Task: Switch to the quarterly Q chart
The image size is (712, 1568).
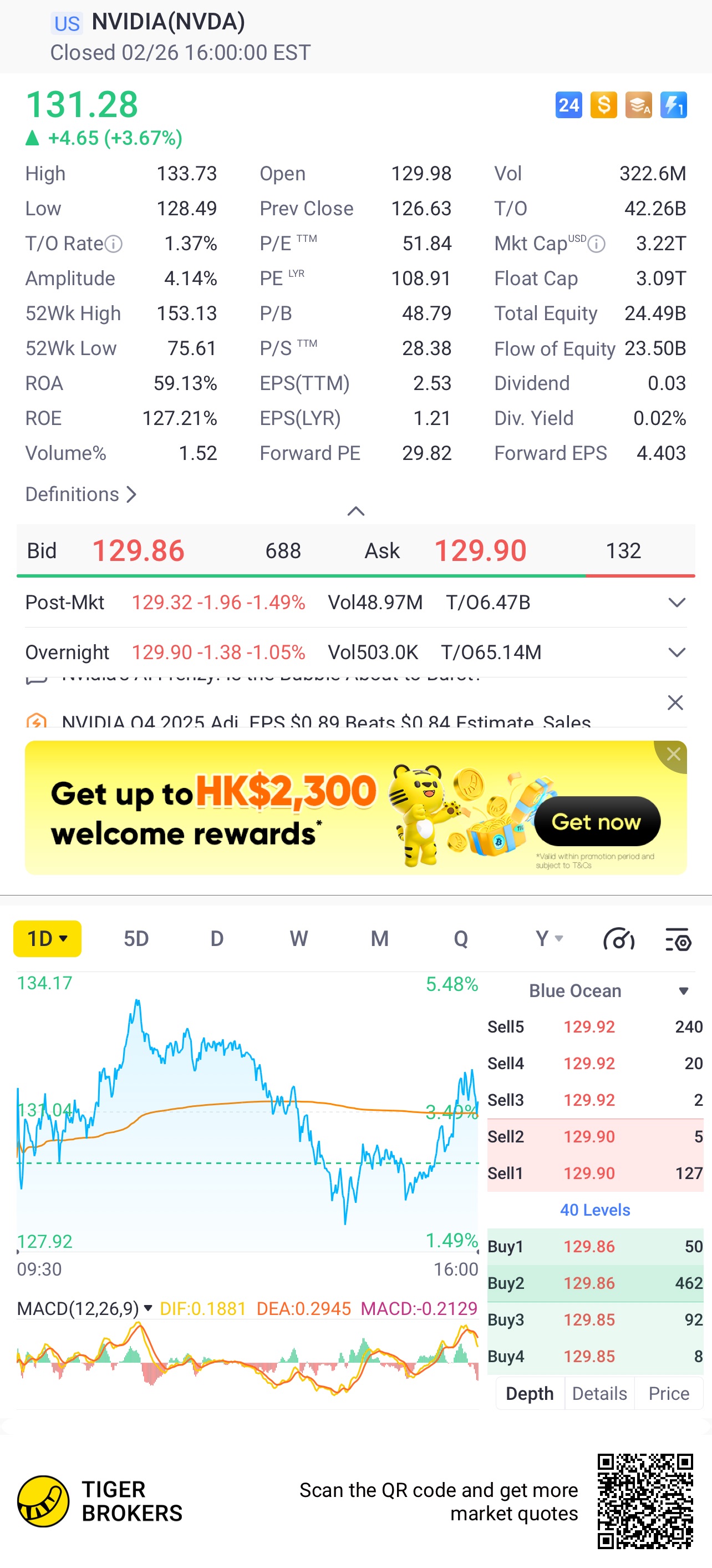Action: pyautogui.click(x=461, y=939)
